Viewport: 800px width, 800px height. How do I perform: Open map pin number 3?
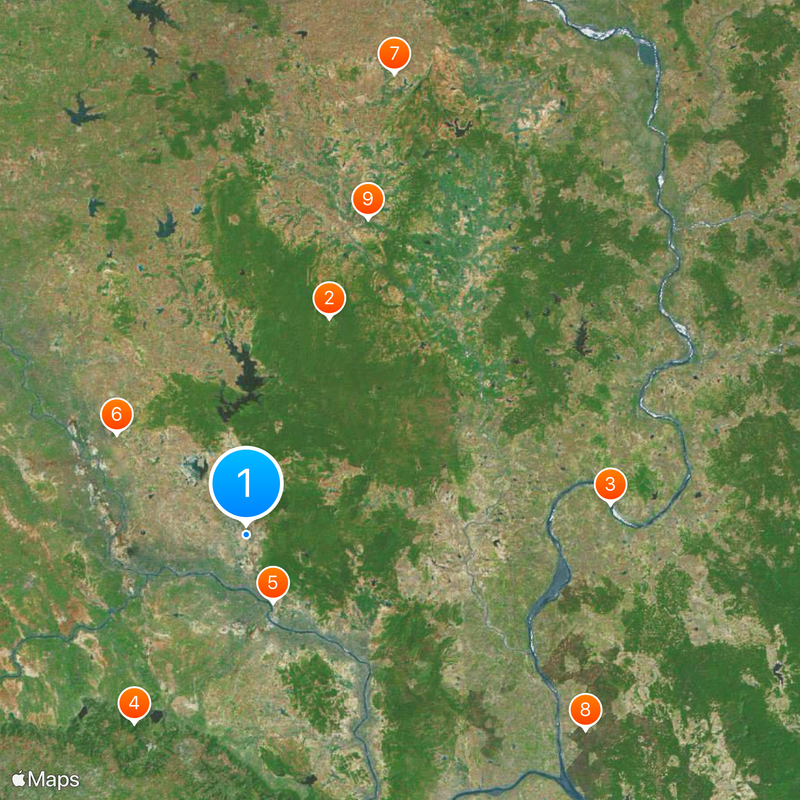coord(610,485)
